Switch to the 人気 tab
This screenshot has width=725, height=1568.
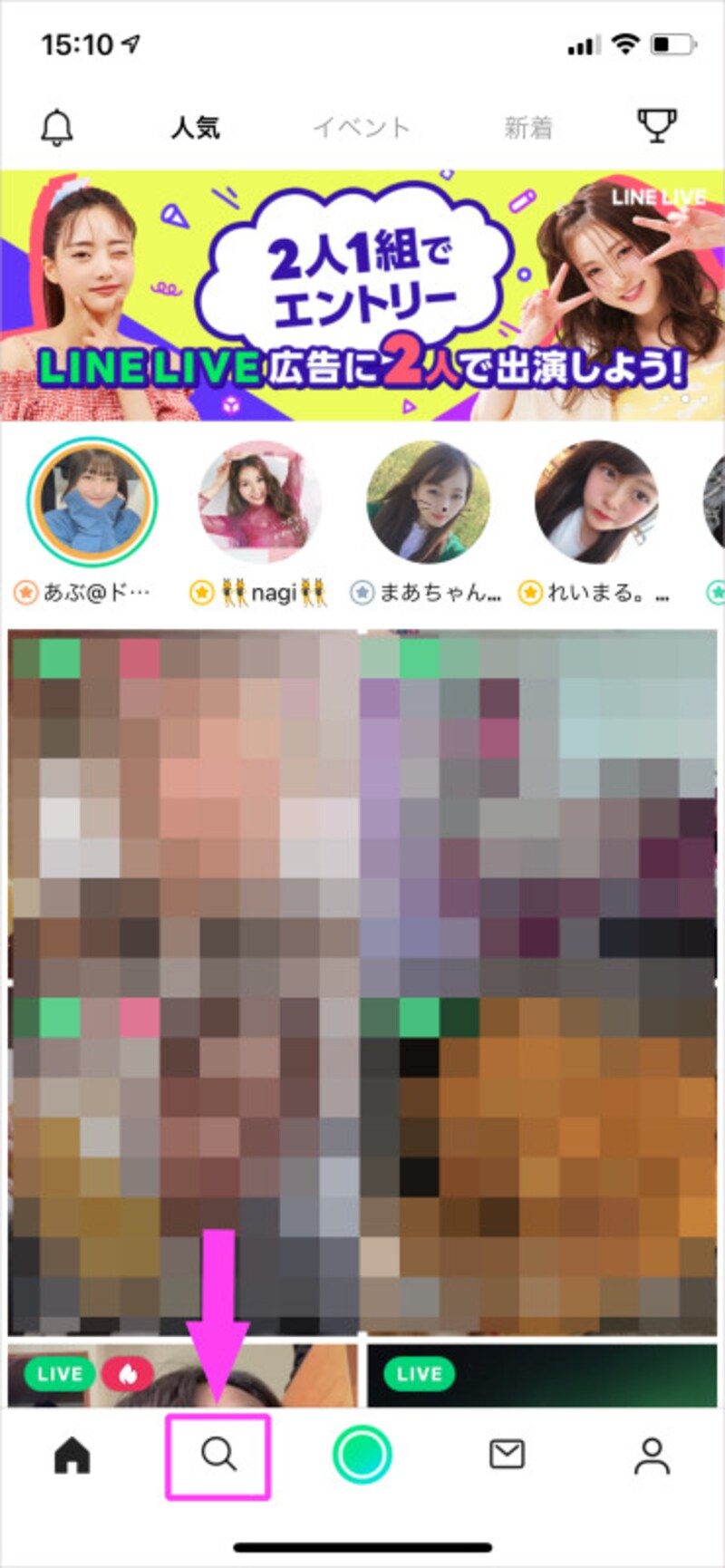tap(196, 128)
